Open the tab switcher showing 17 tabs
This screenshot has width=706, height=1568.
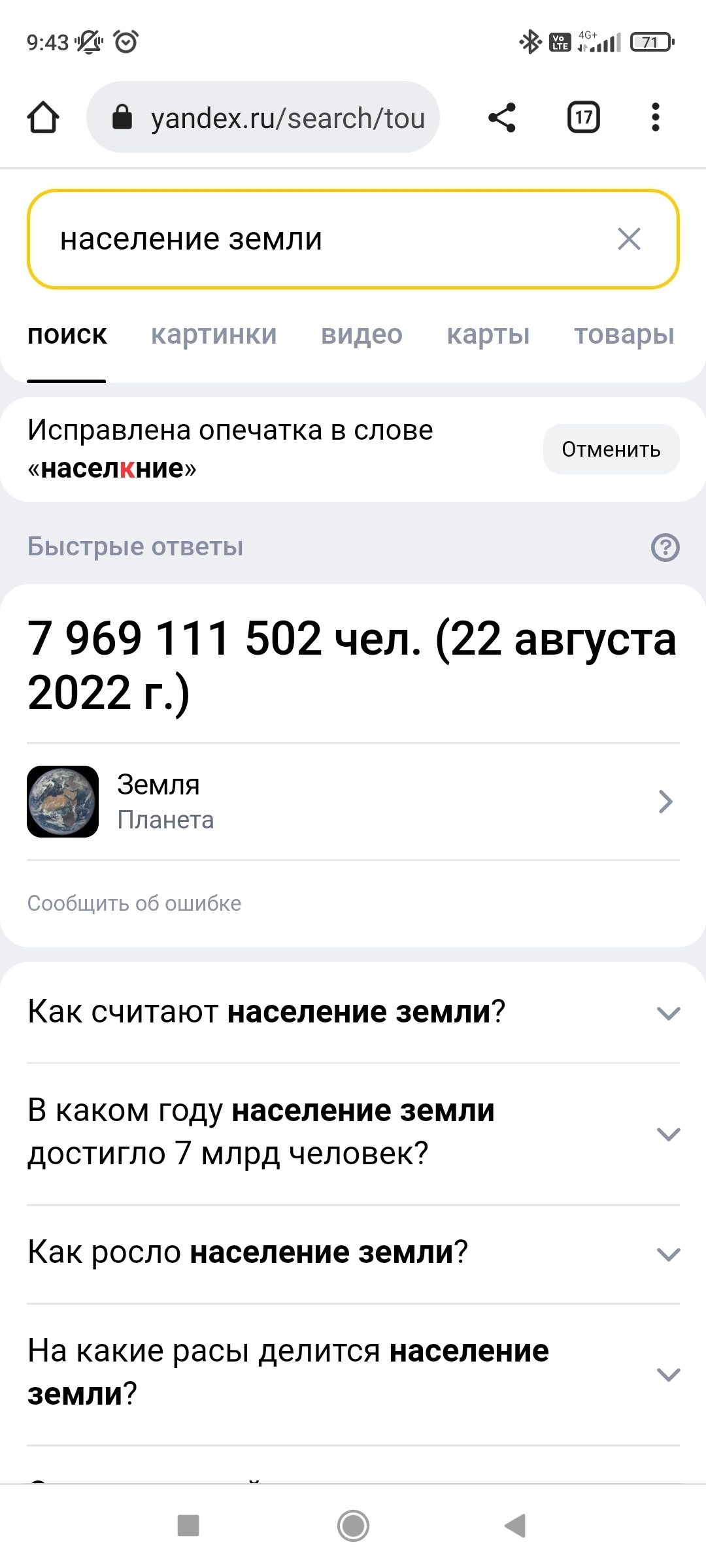pos(583,118)
